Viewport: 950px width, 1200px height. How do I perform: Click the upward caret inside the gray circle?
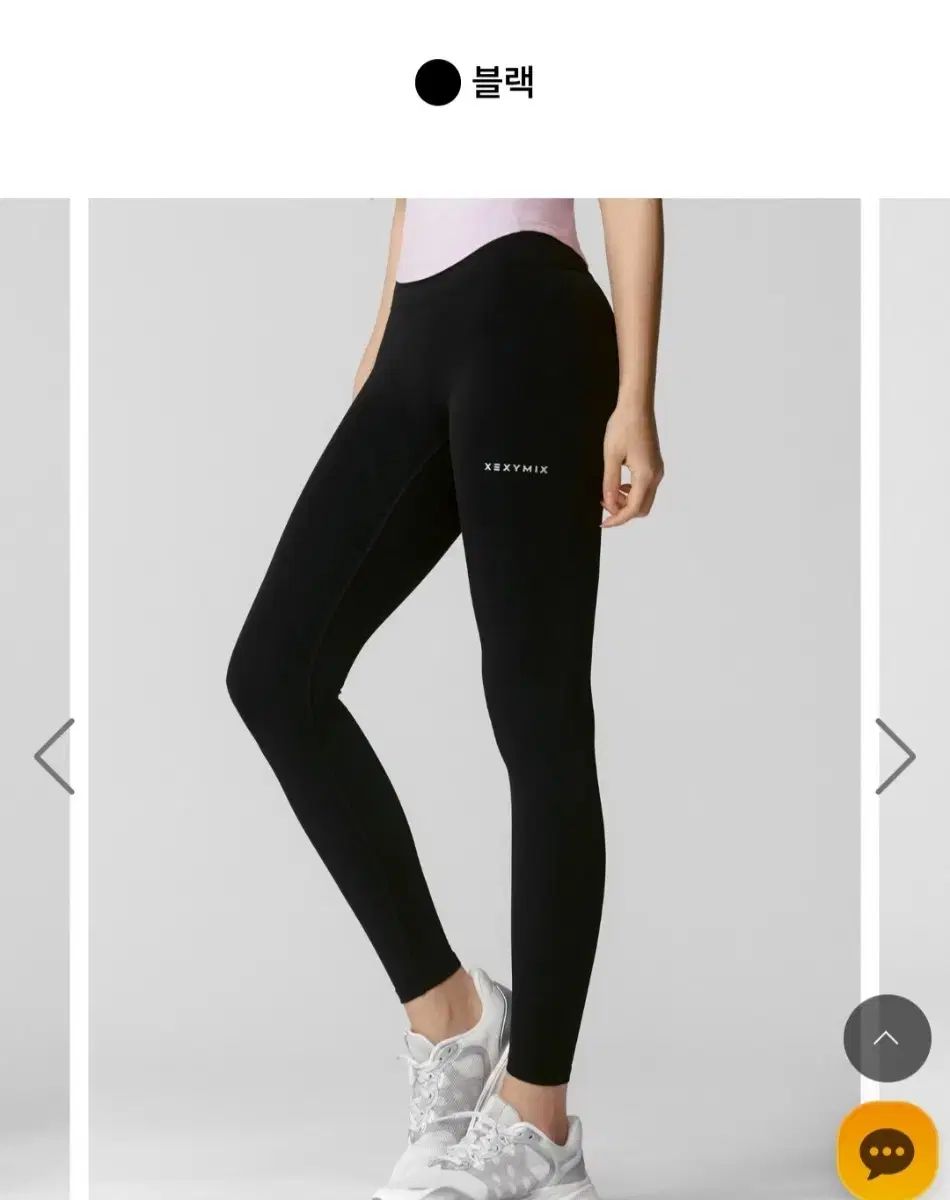click(886, 1038)
